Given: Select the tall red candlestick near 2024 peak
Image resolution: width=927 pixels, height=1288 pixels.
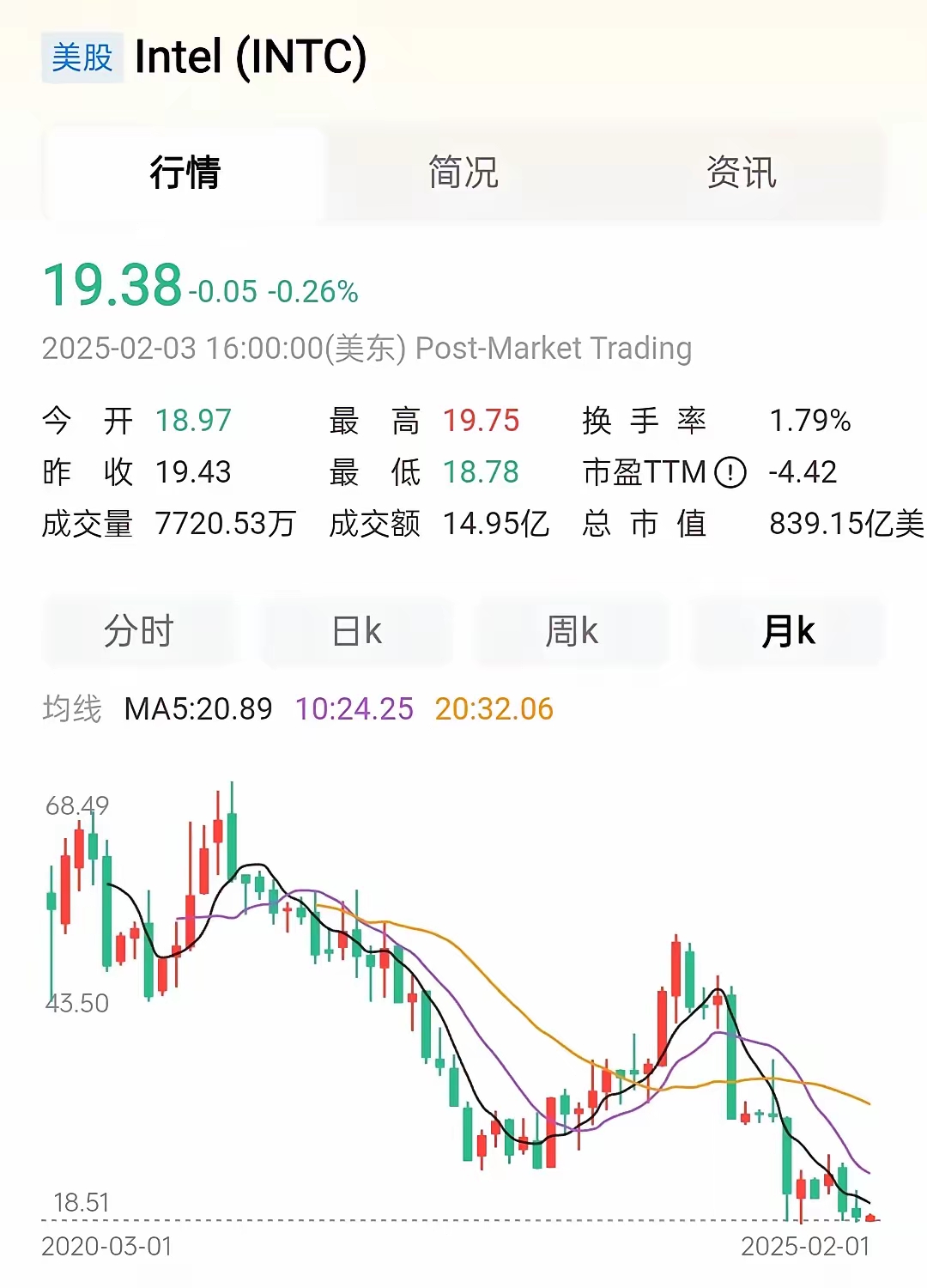Looking at the screenshot, I should tap(677, 970).
